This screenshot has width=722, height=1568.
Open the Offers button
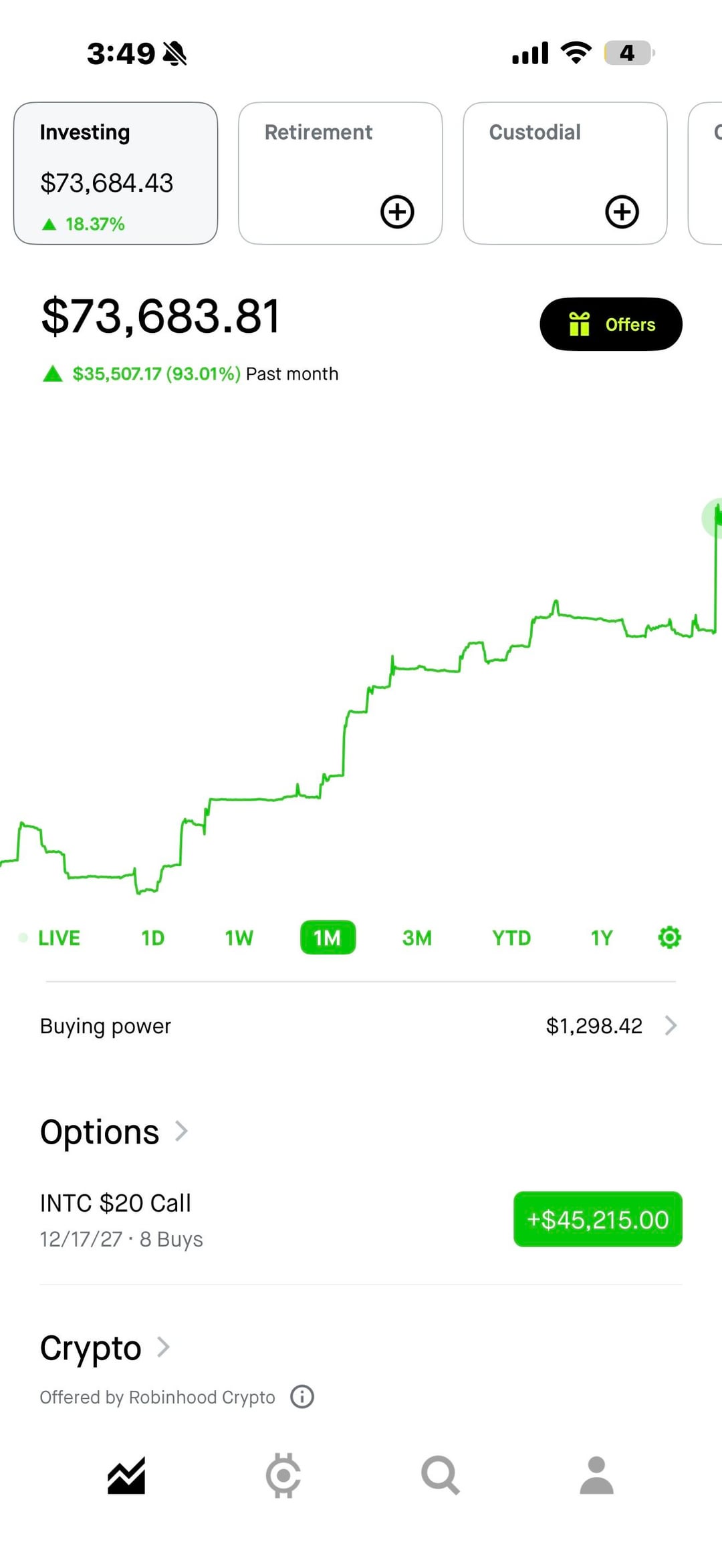(610, 324)
